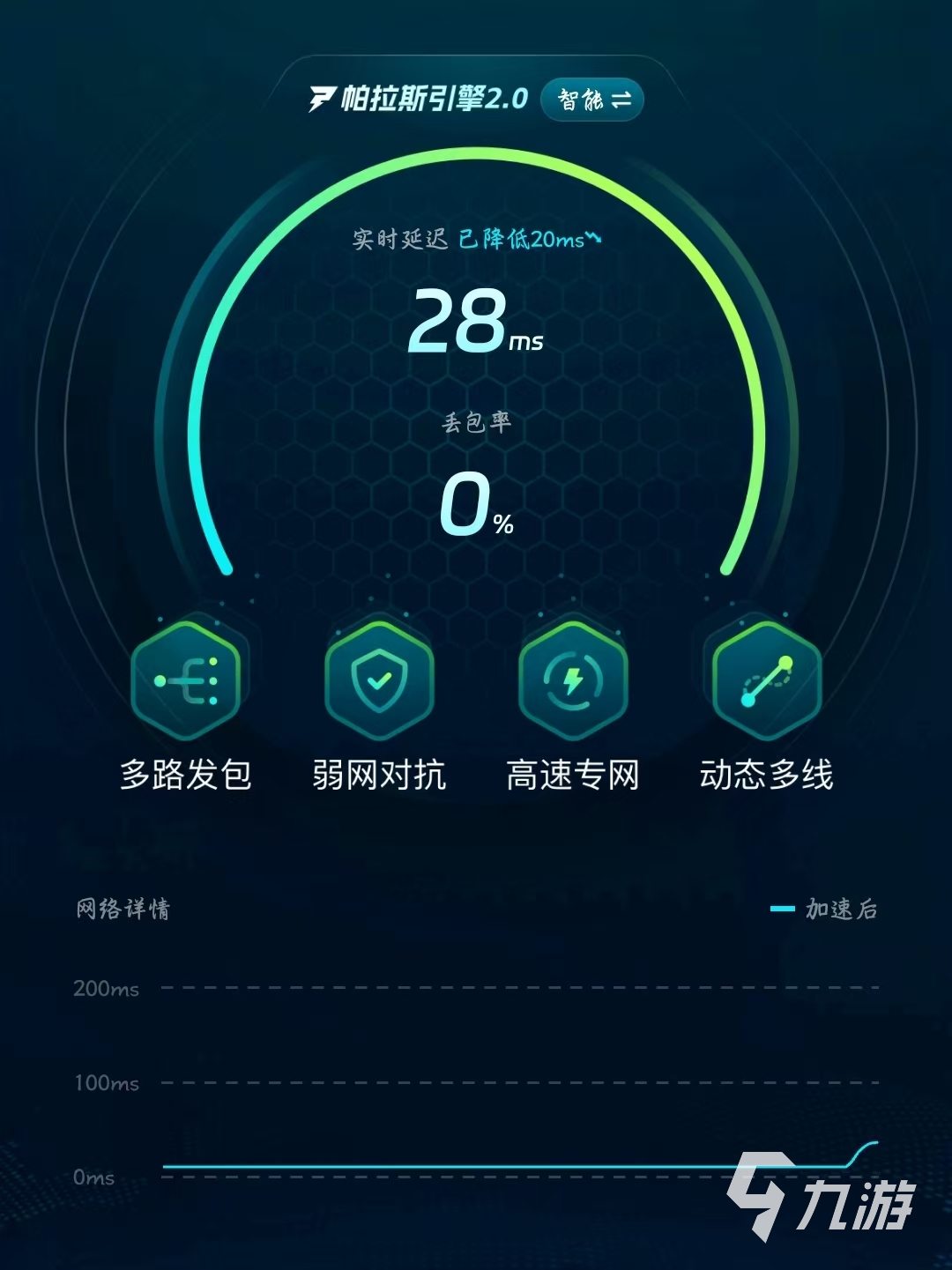Switch acceleration mode via 智能 toggle
The image size is (952, 1270).
point(592,99)
